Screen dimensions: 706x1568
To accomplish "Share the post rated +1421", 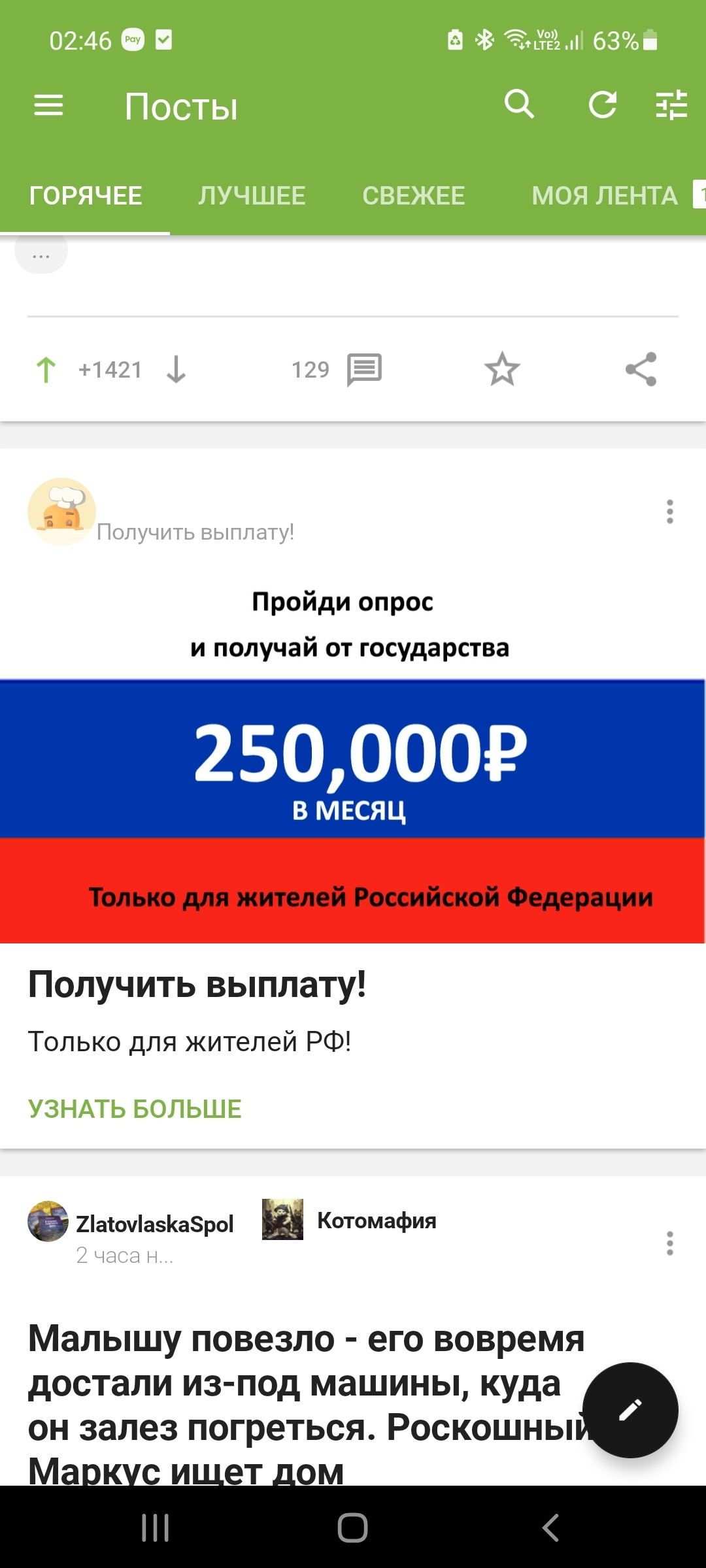I will click(x=641, y=370).
